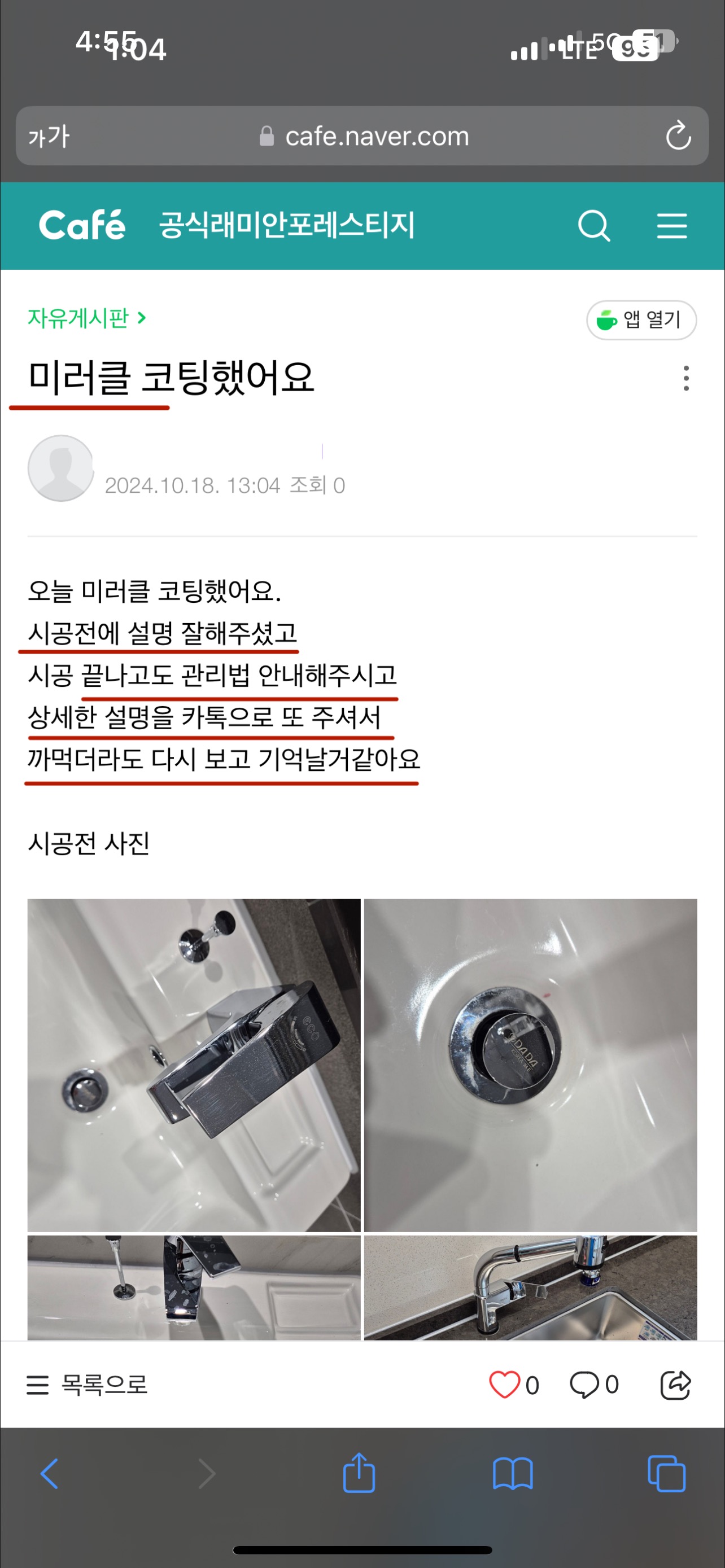Open the sink drain close-up photo
Screen dimensions: 725x1568
530,1064
